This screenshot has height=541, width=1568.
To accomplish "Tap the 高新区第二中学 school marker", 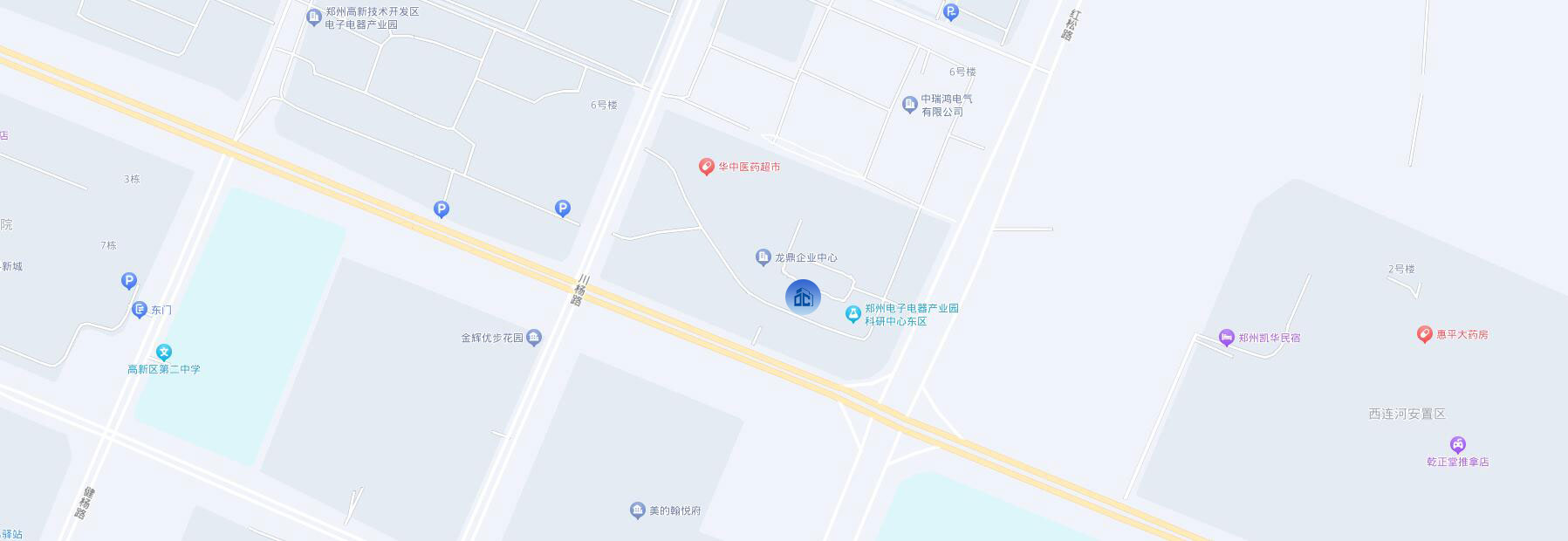I will [x=164, y=353].
